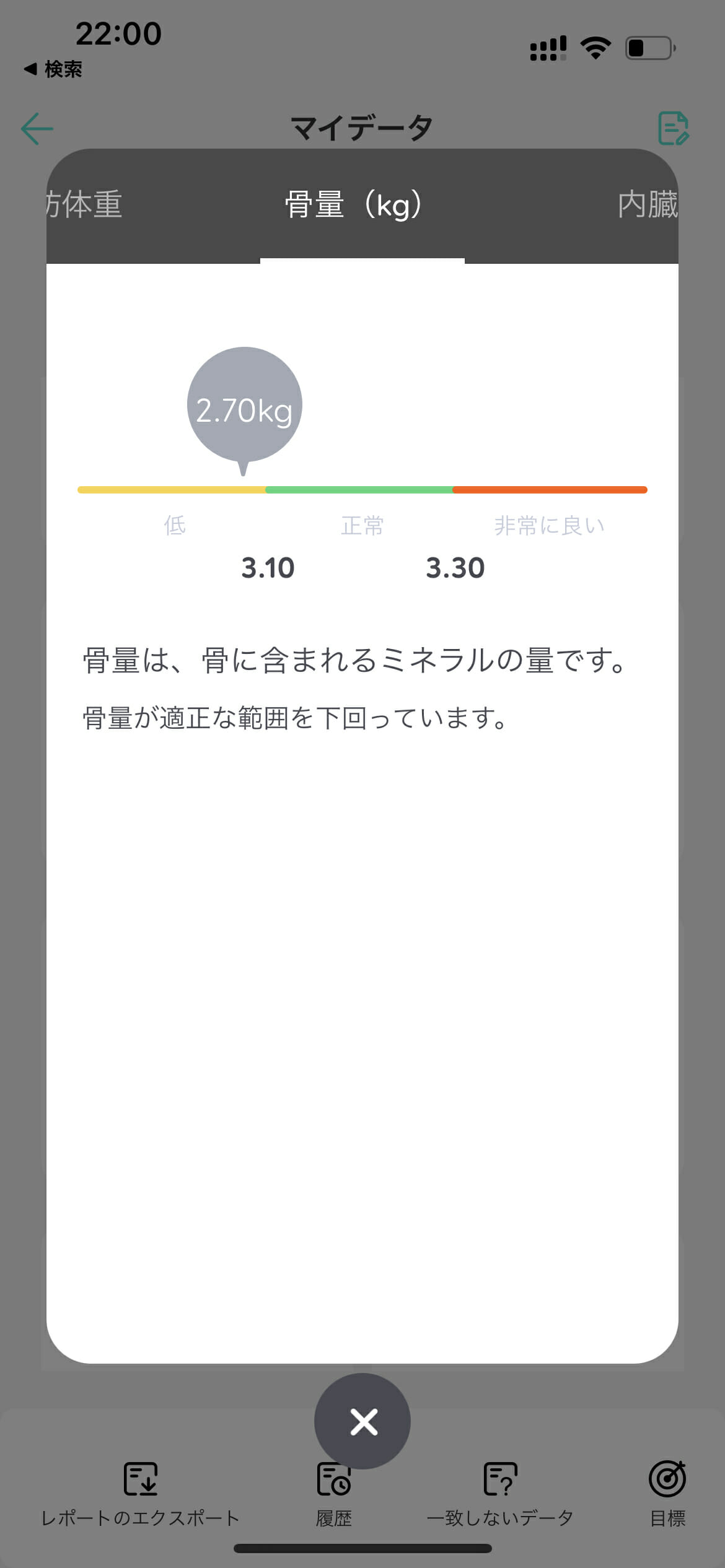Switch to the 体重 tab
725x1568 pixels.
coord(84,204)
